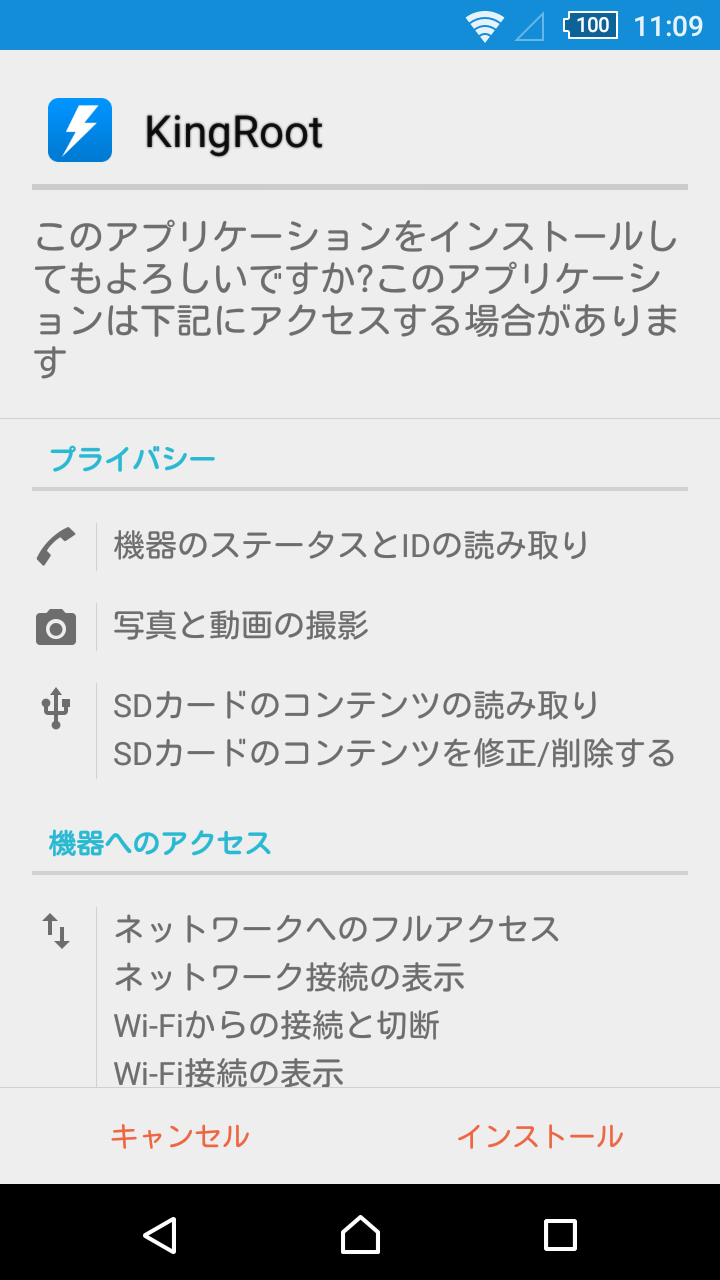Go back with the system back button
Screen dimensions: 720x1280
(x=160, y=1234)
